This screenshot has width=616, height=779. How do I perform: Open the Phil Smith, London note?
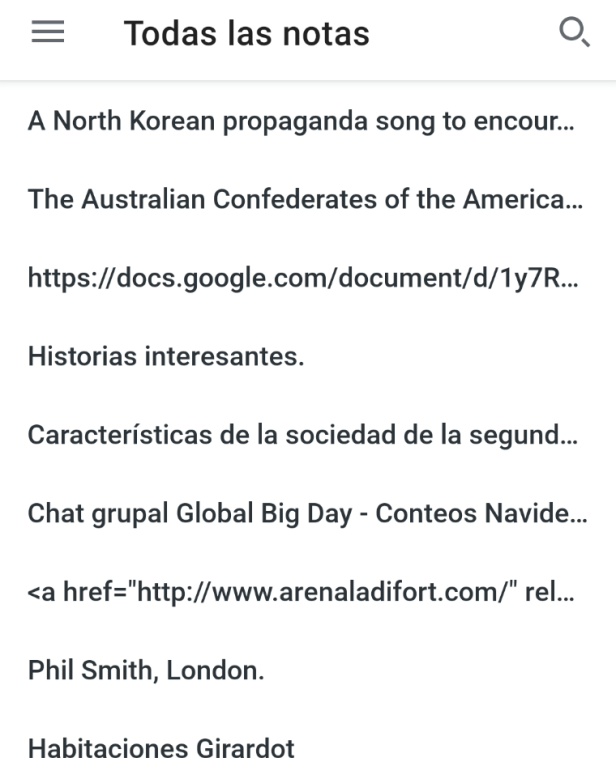point(146,670)
